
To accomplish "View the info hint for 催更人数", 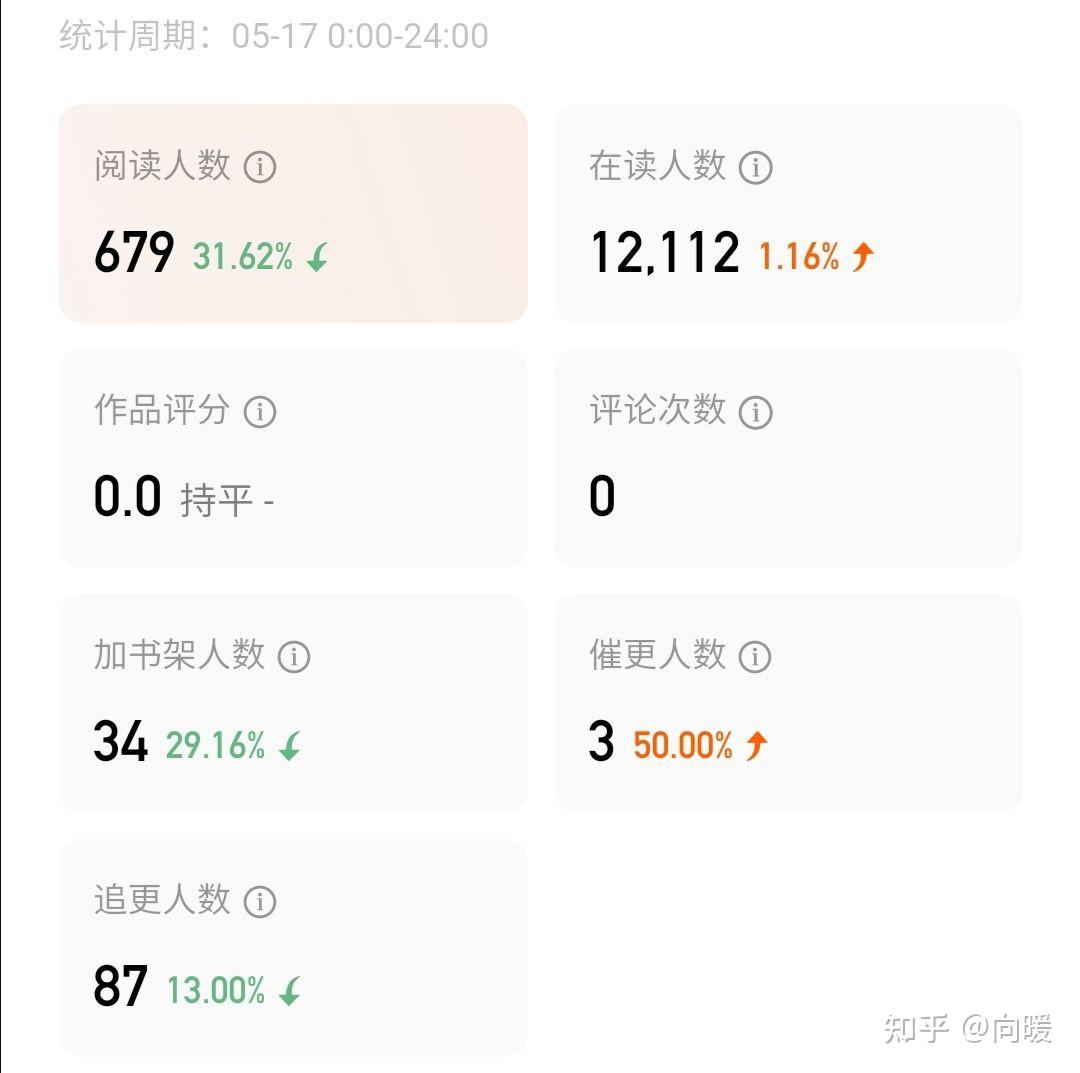I will 755,657.
